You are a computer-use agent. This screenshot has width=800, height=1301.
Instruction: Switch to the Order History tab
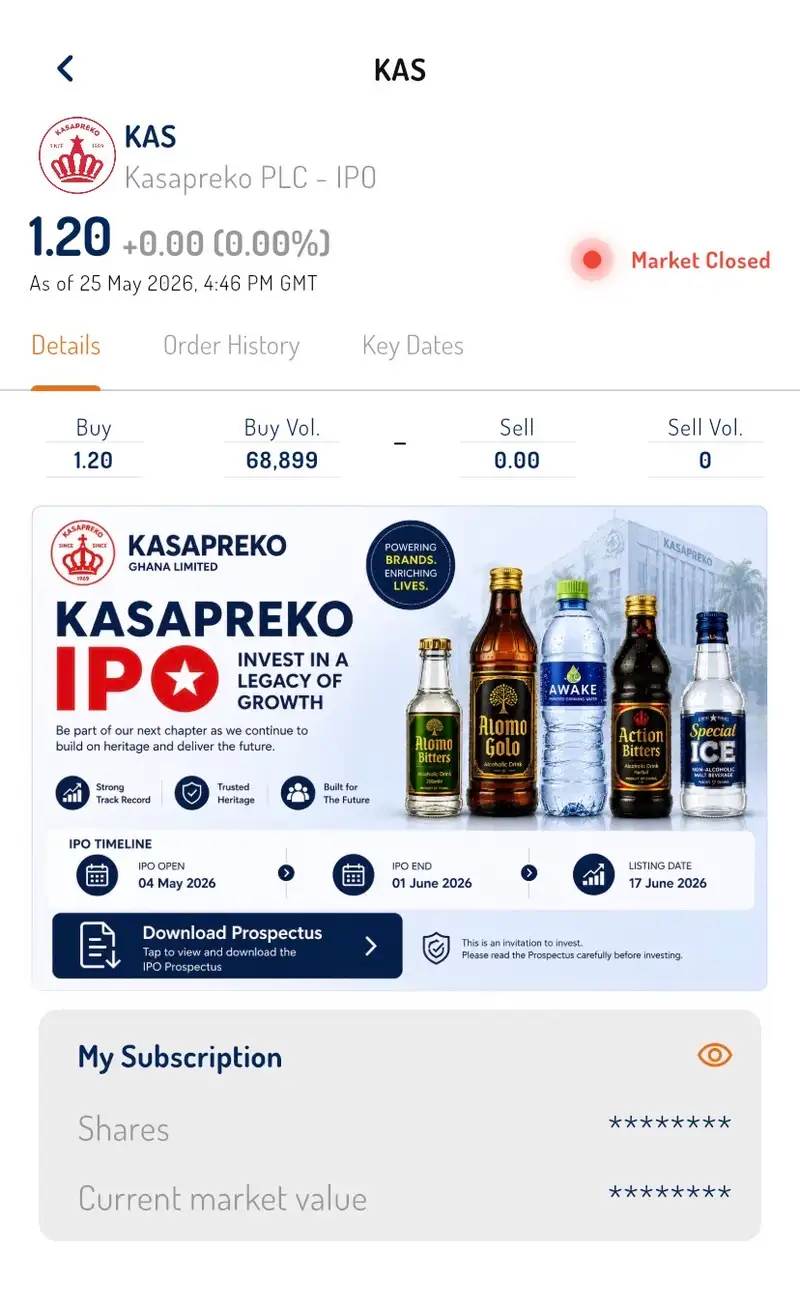pyautogui.click(x=231, y=346)
